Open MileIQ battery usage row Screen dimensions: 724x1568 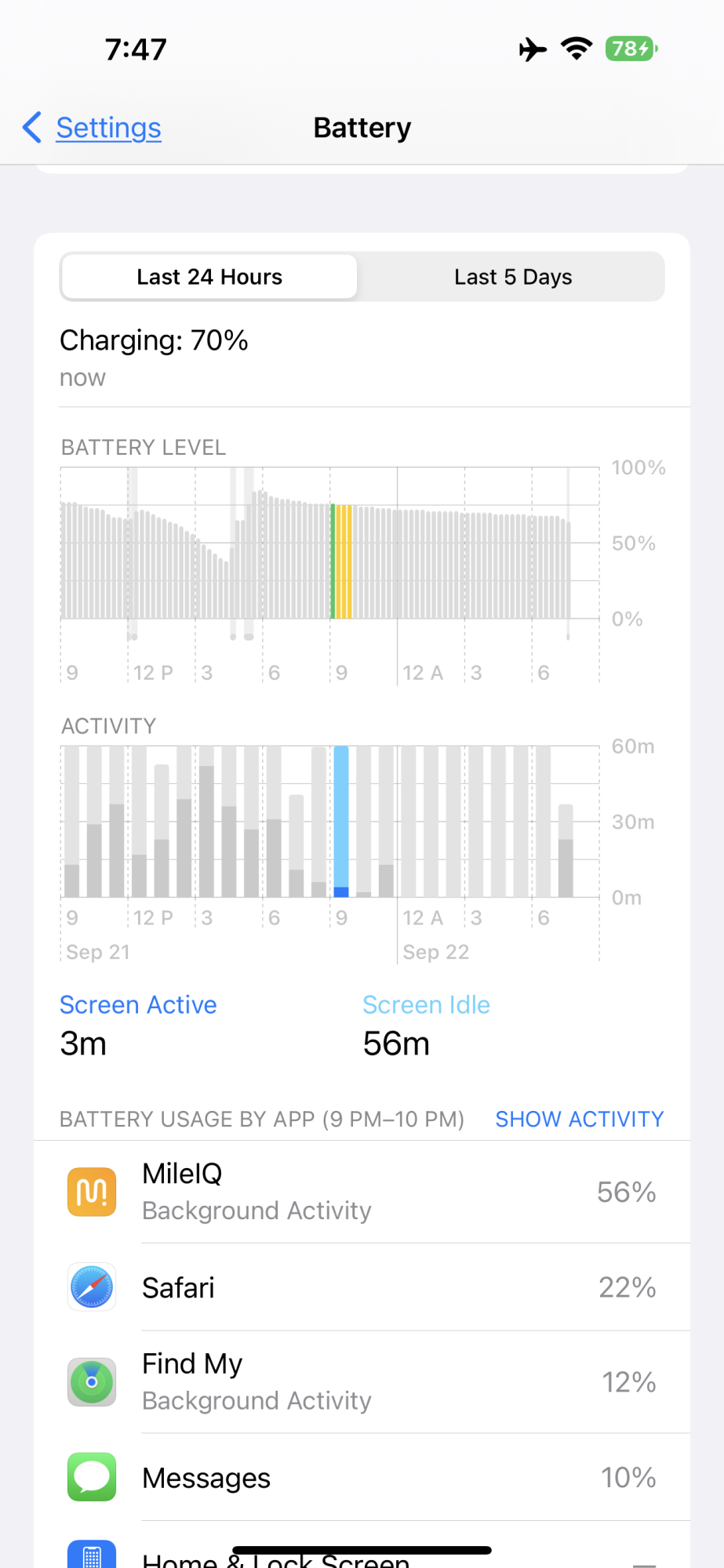(x=362, y=1192)
